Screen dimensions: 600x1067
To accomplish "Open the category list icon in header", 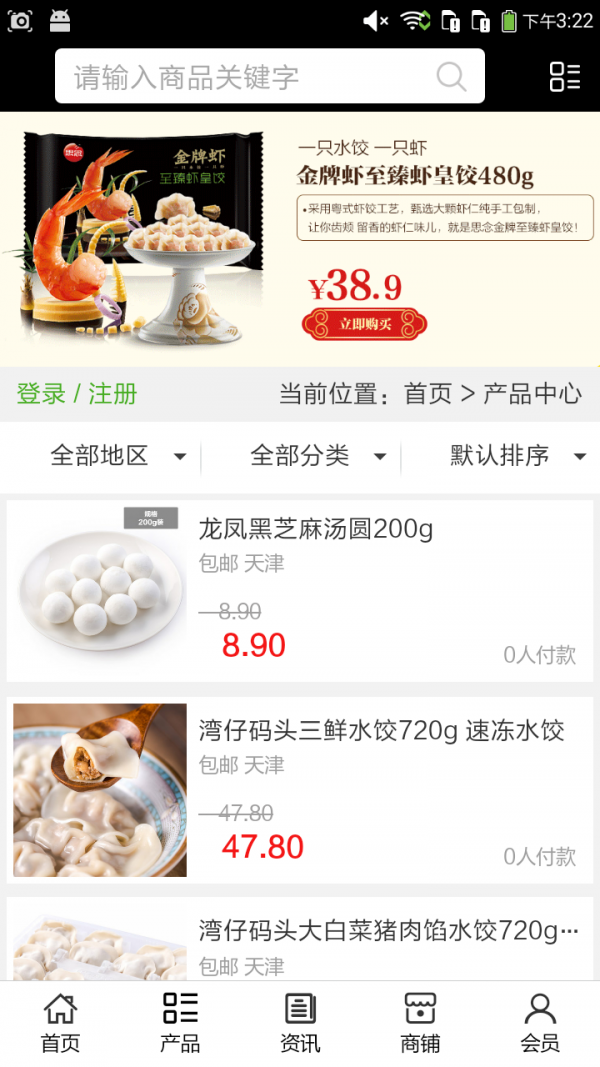I will click(x=564, y=77).
